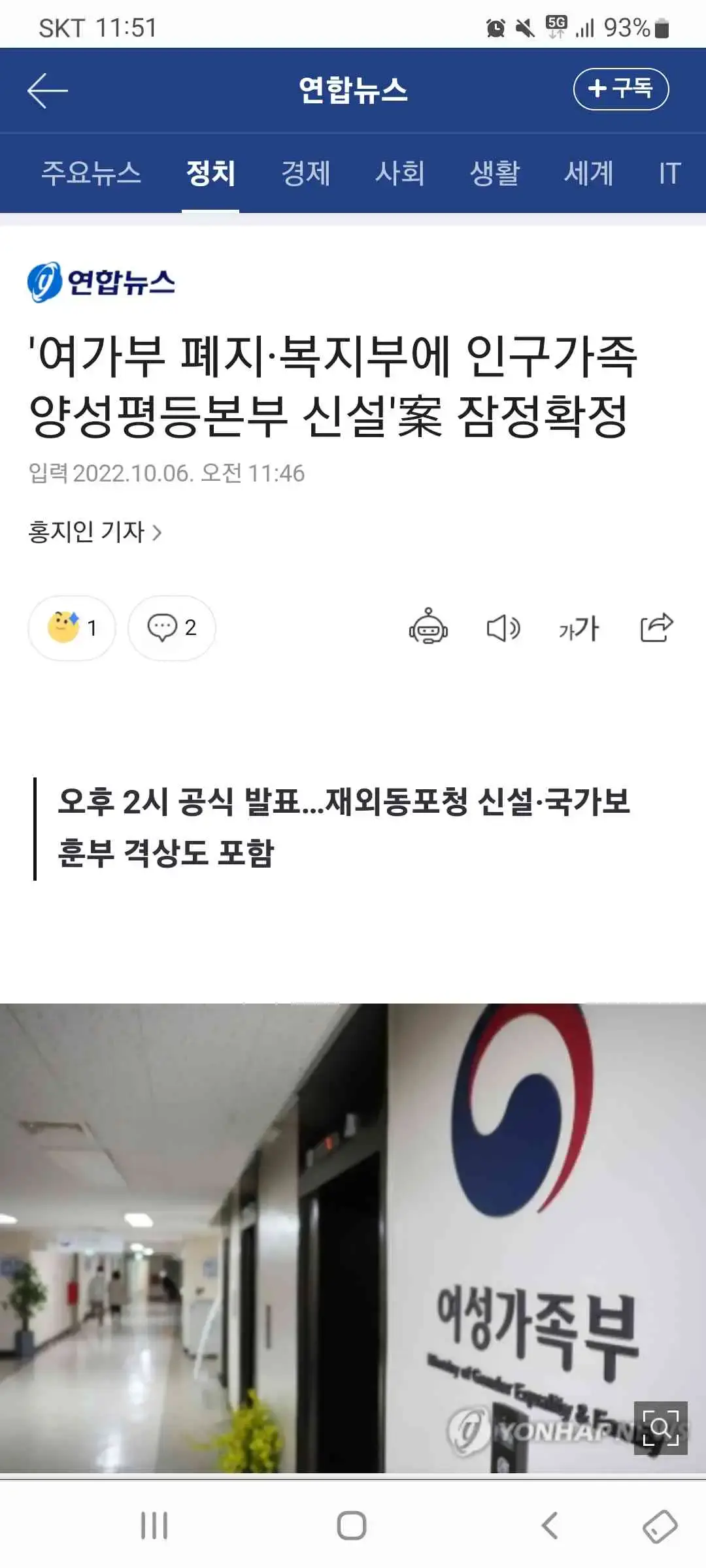Switch to the 주요뉴스 tab
The image size is (706, 1568).
tap(92, 173)
